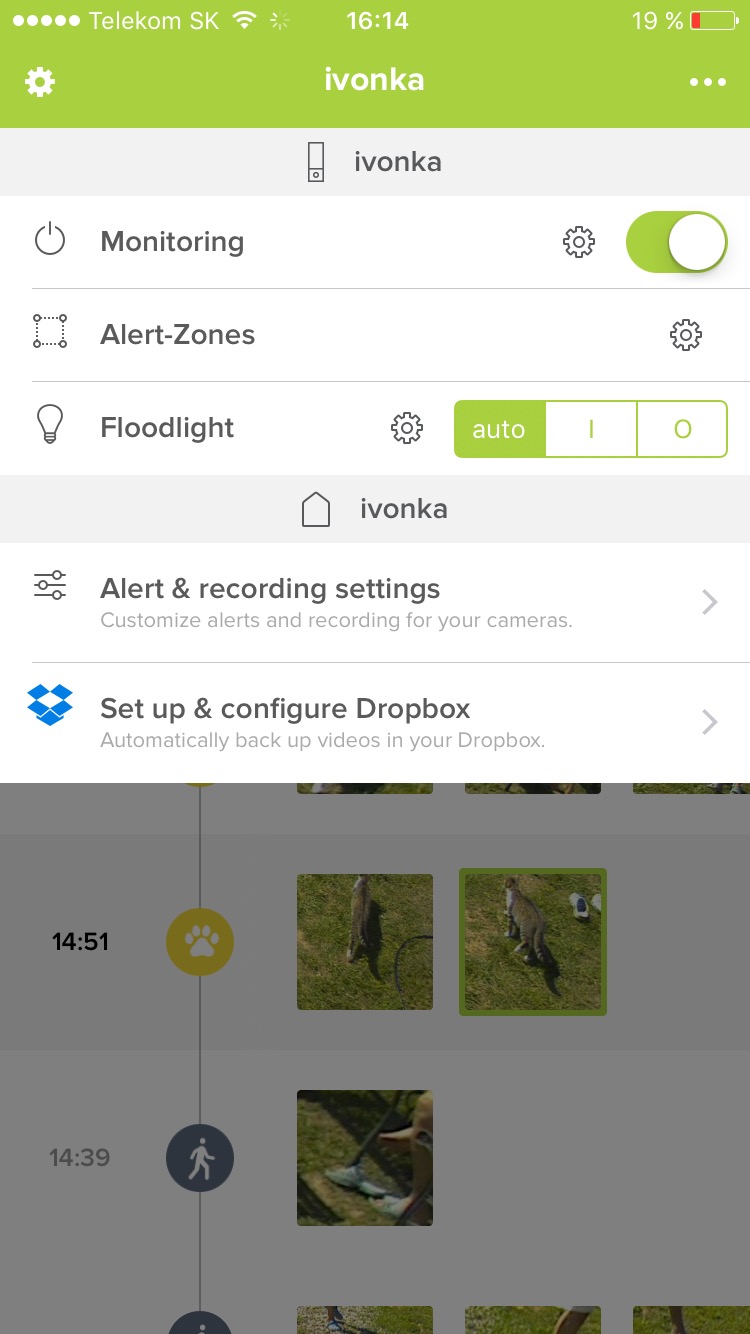Open the settings gear in the header
The image size is (750, 1334).
point(40,82)
